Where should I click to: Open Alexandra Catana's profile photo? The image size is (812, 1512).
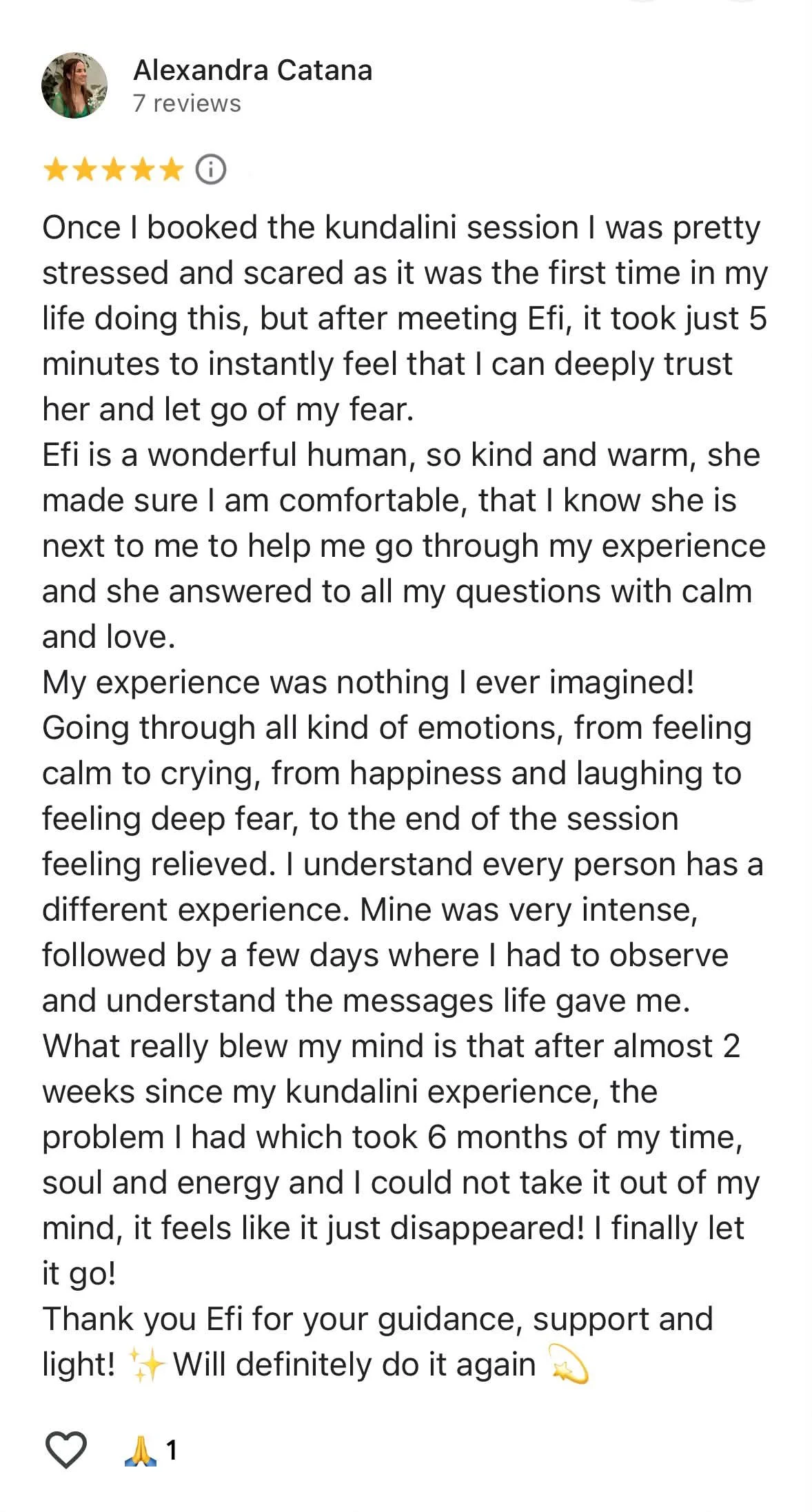(74, 85)
